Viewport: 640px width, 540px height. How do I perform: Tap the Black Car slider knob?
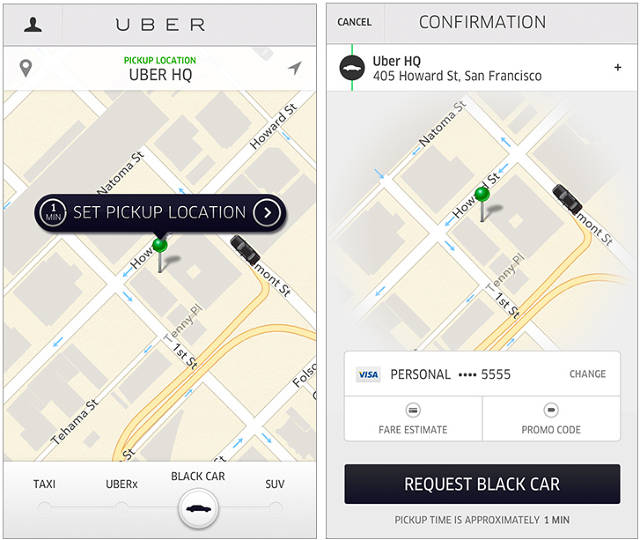[x=198, y=510]
